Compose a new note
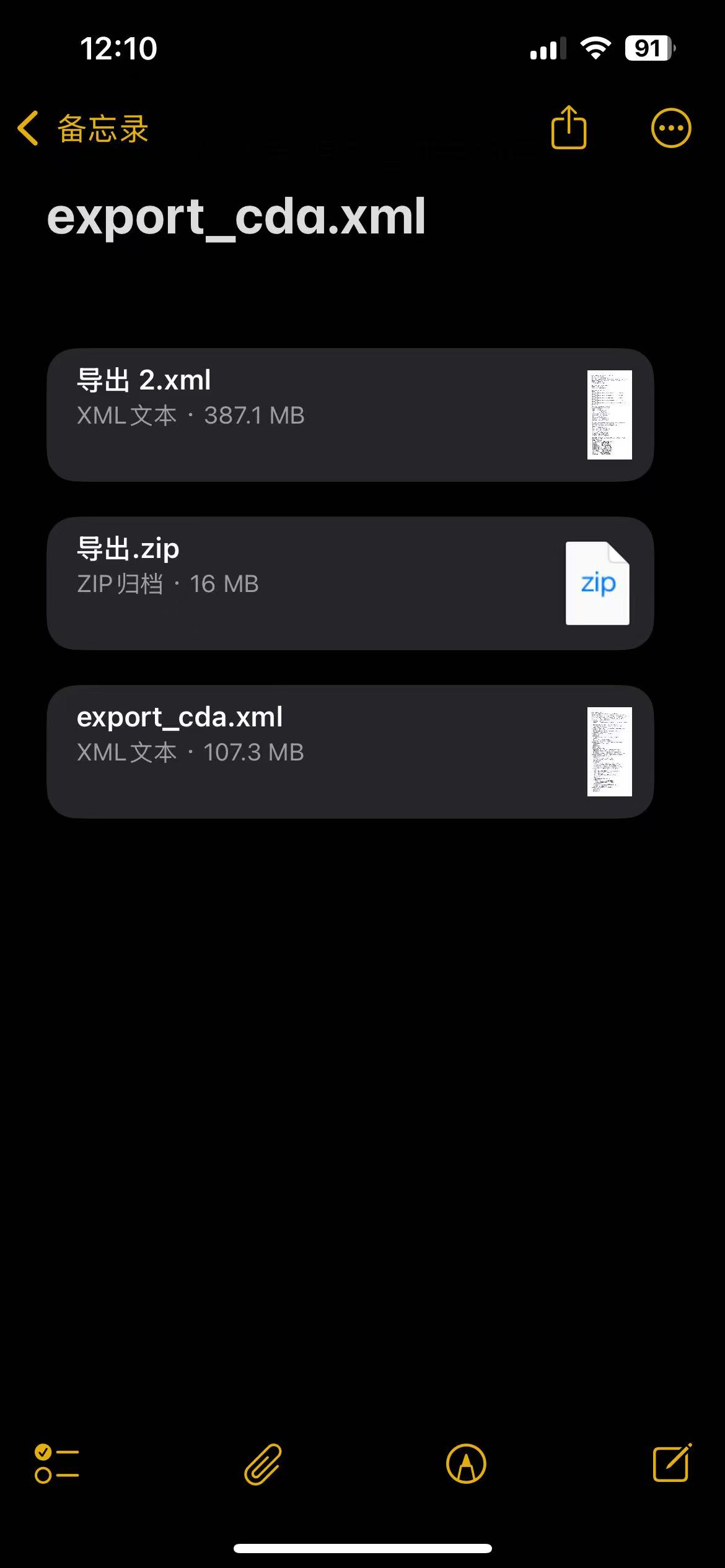725x1568 pixels. 672,1463
